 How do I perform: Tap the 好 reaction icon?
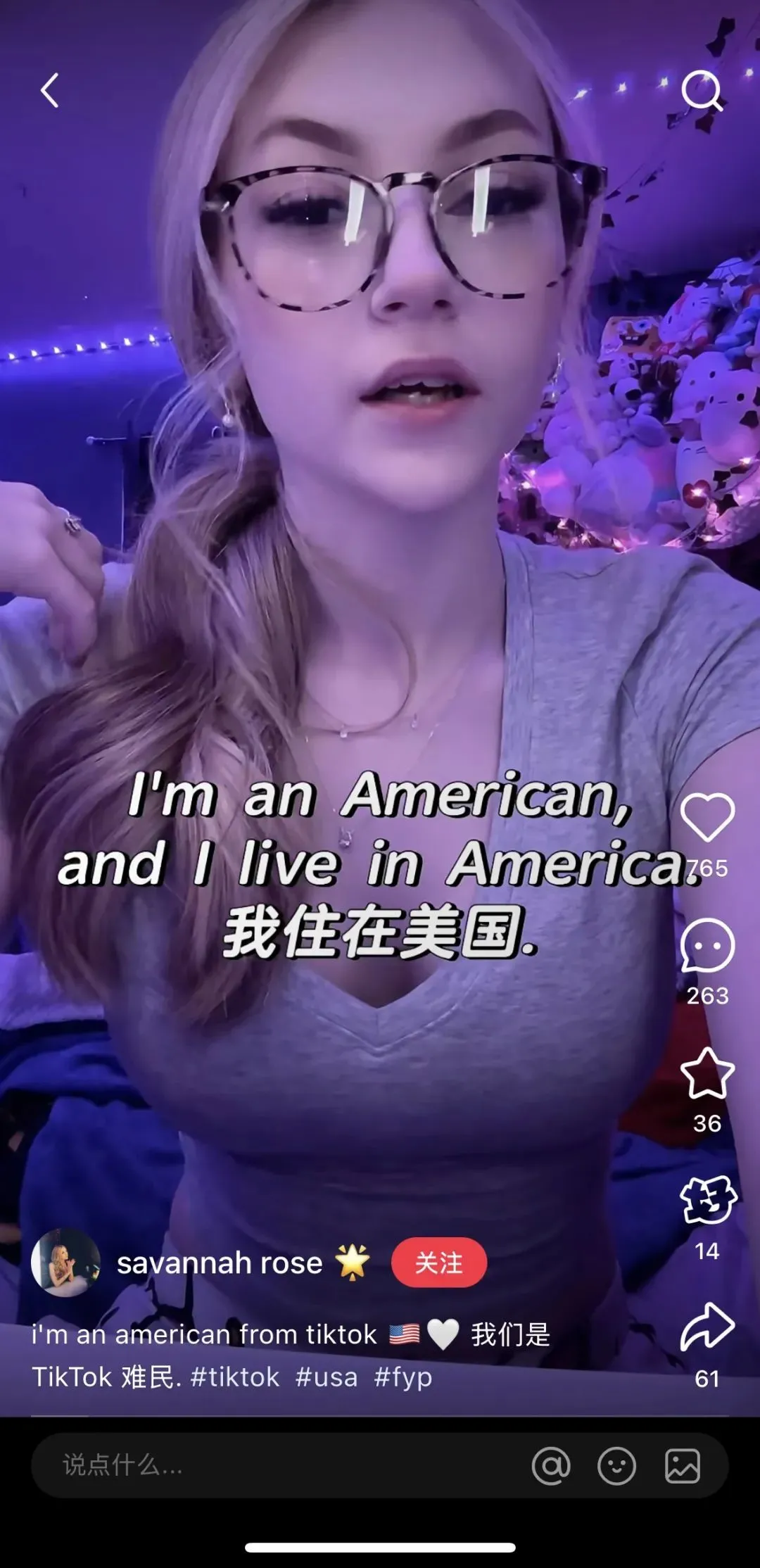(x=707, y=1201)
